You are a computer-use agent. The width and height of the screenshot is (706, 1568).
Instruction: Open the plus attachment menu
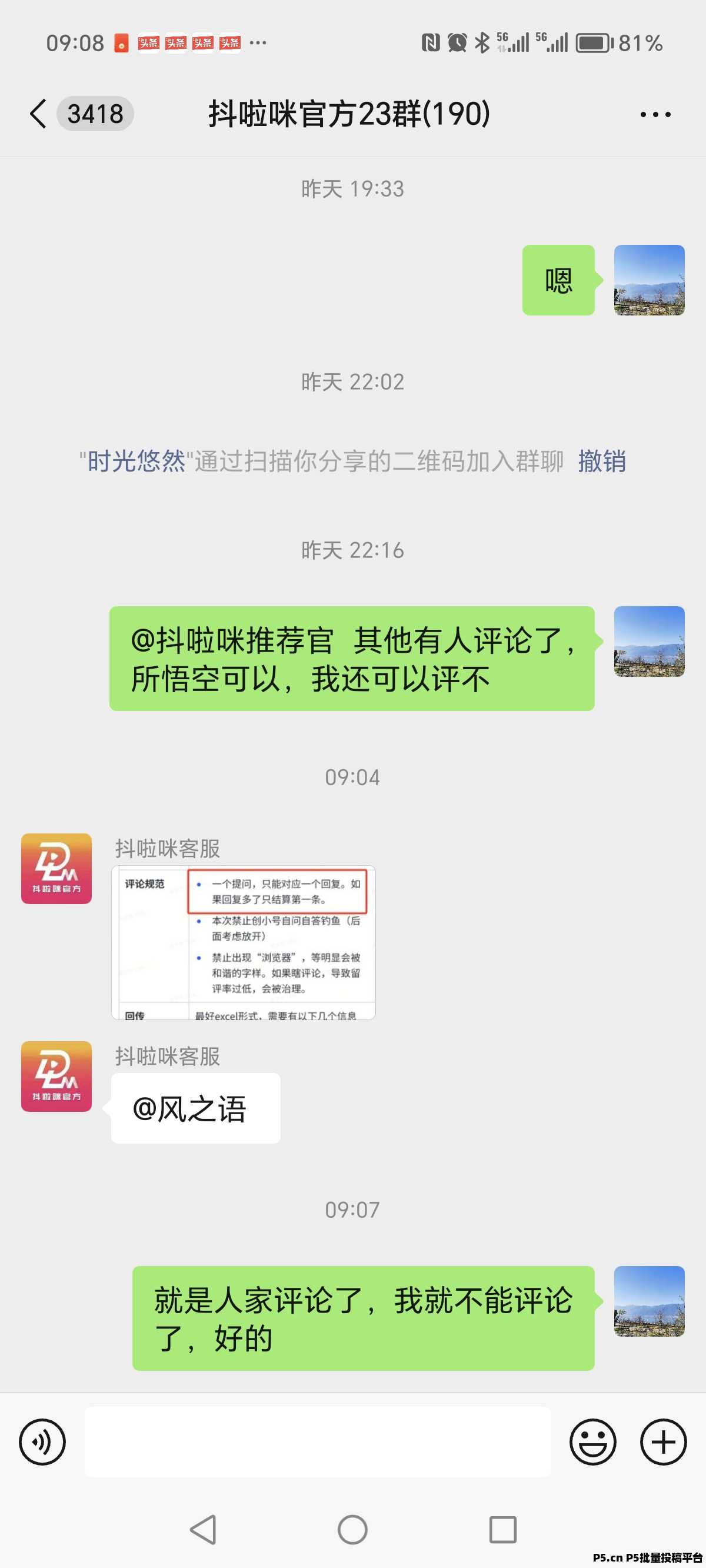click(663, 1441)
